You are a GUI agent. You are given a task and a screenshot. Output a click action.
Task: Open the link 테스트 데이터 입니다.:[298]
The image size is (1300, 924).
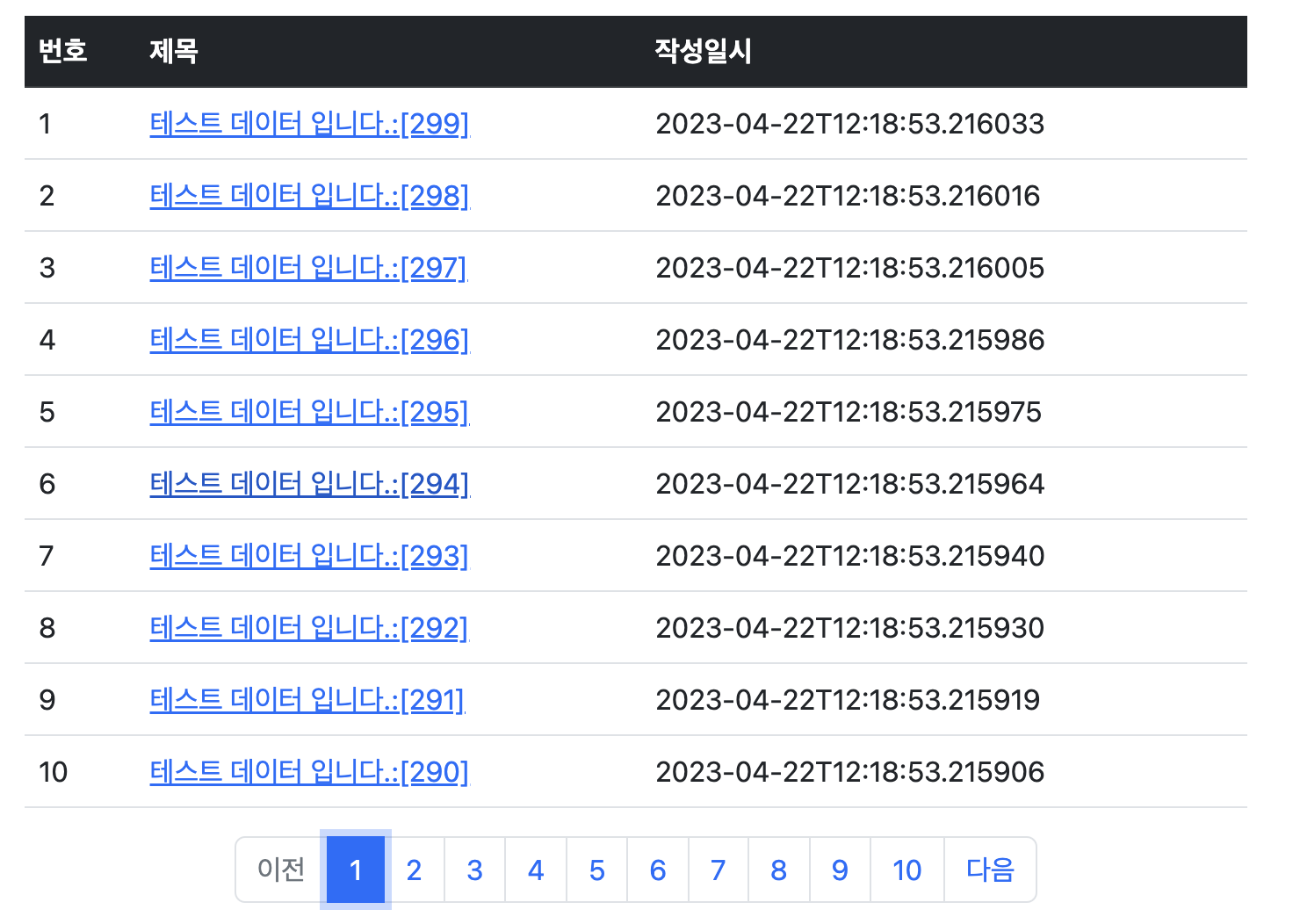point(309,196)
